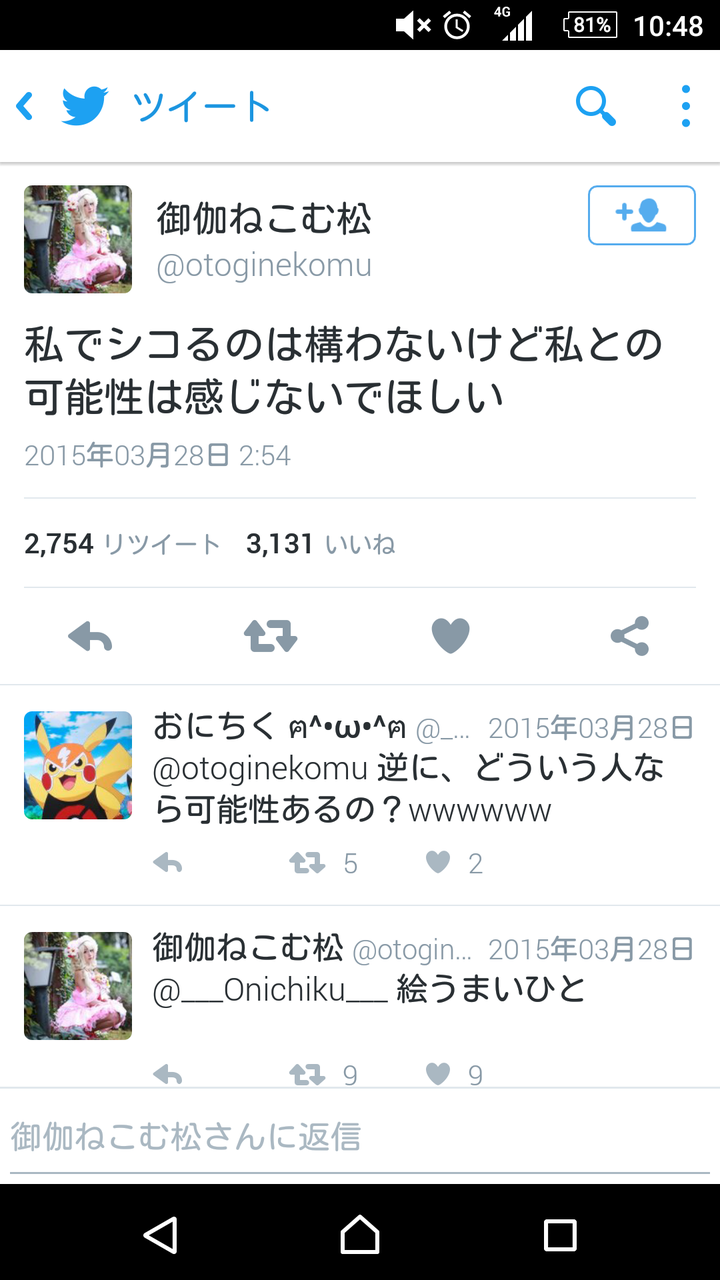
Task: Open 御伽ねこむ松's profile picture
Action: (x=77, y=239)
